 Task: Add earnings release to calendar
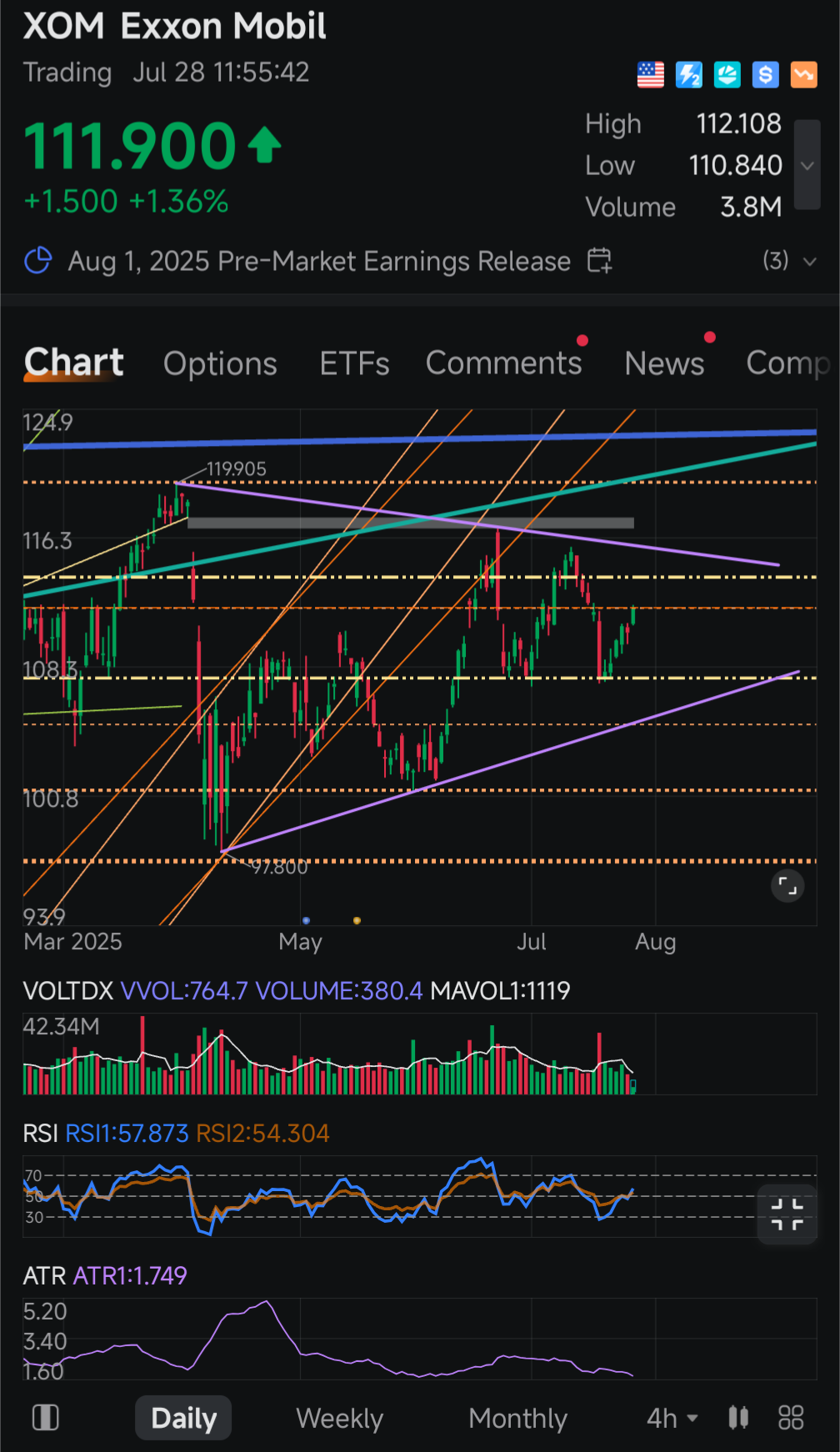[x=600, y=261]
